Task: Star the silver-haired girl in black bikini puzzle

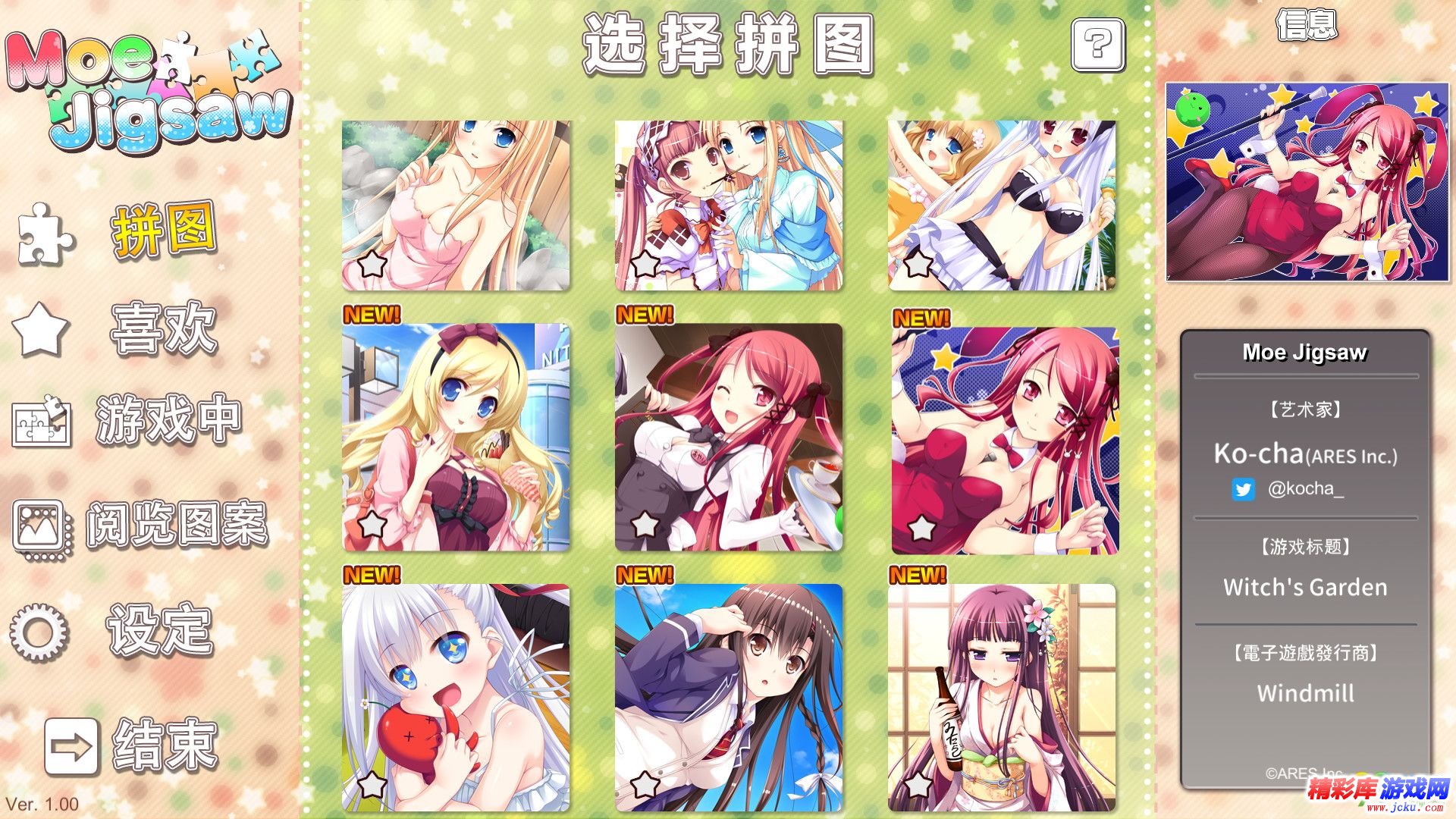Action: pyautogui.click(x=918, y=264)
